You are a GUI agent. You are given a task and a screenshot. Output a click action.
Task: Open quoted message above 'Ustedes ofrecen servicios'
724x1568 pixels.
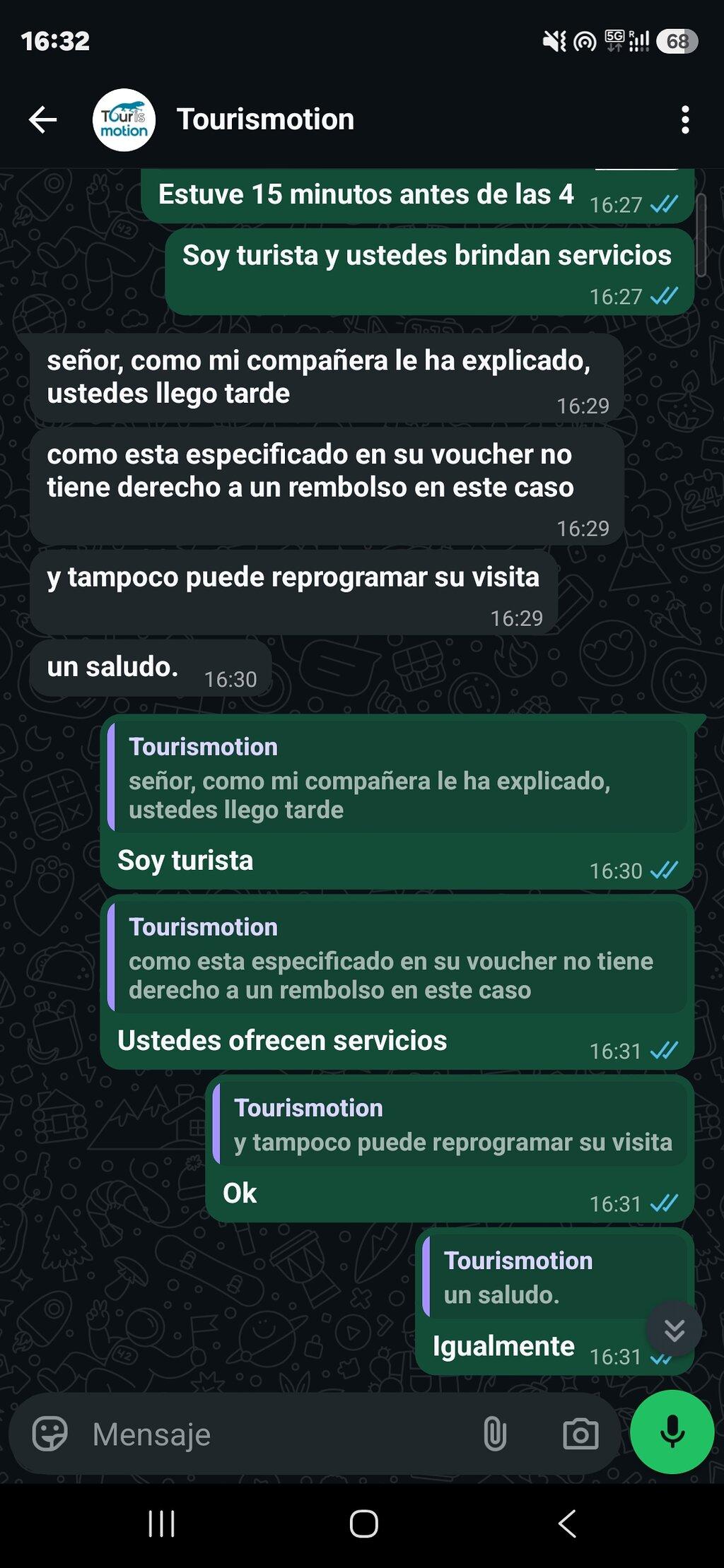pos(397,957)
